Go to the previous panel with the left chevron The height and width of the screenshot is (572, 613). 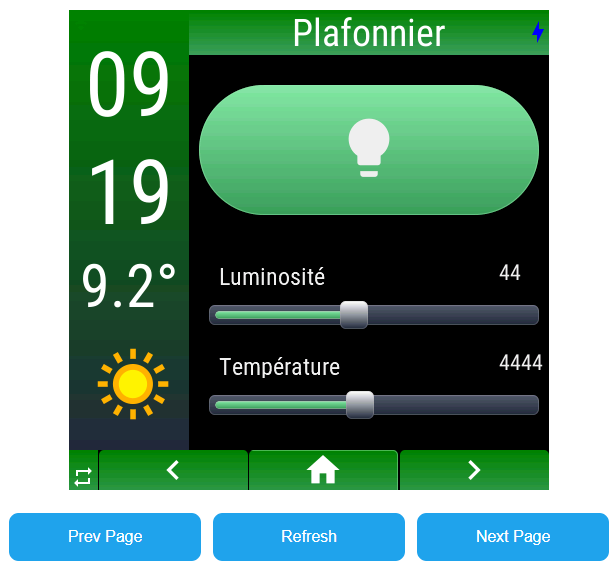(173, 470)
